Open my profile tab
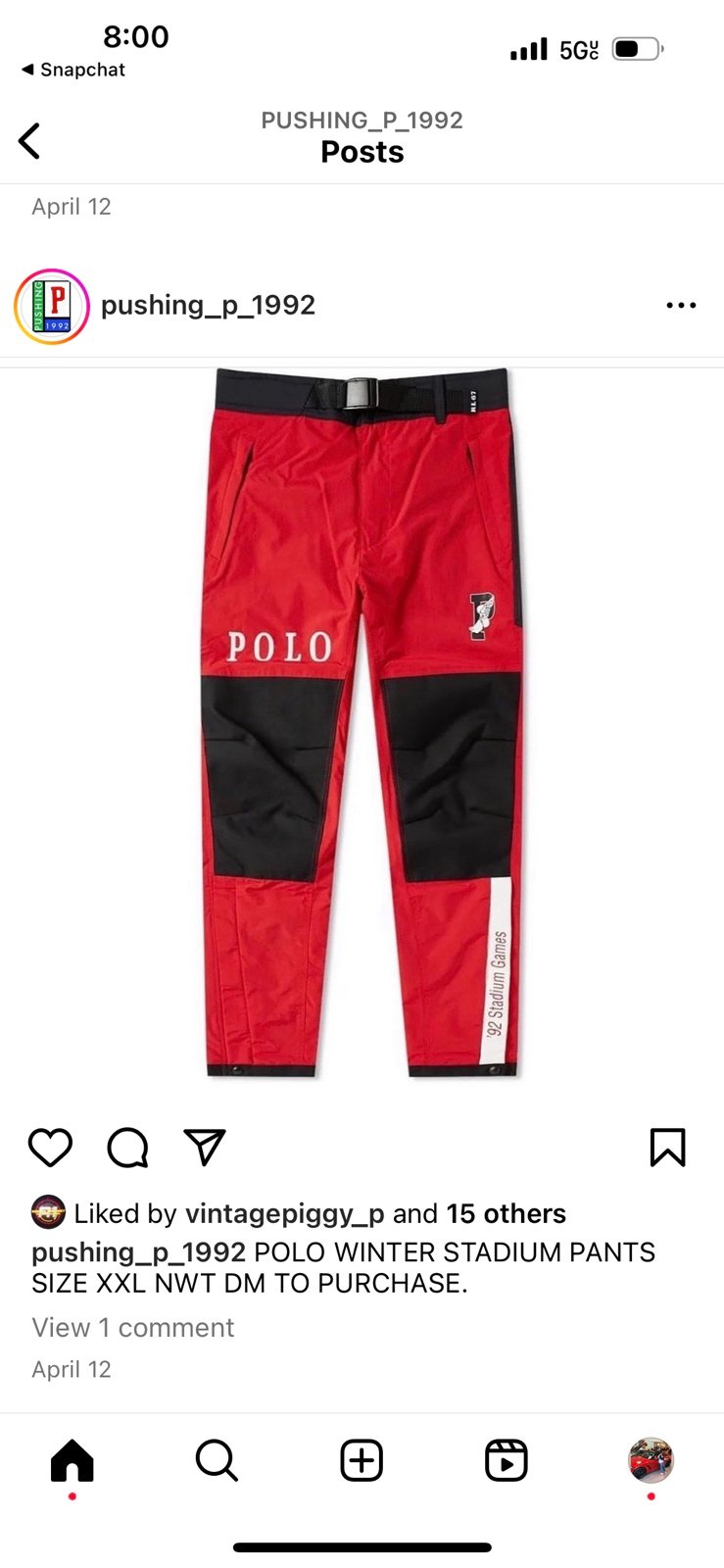The height and width of the screenshot is (1568, 724). pyautogui.click(x=651, y=1460)
